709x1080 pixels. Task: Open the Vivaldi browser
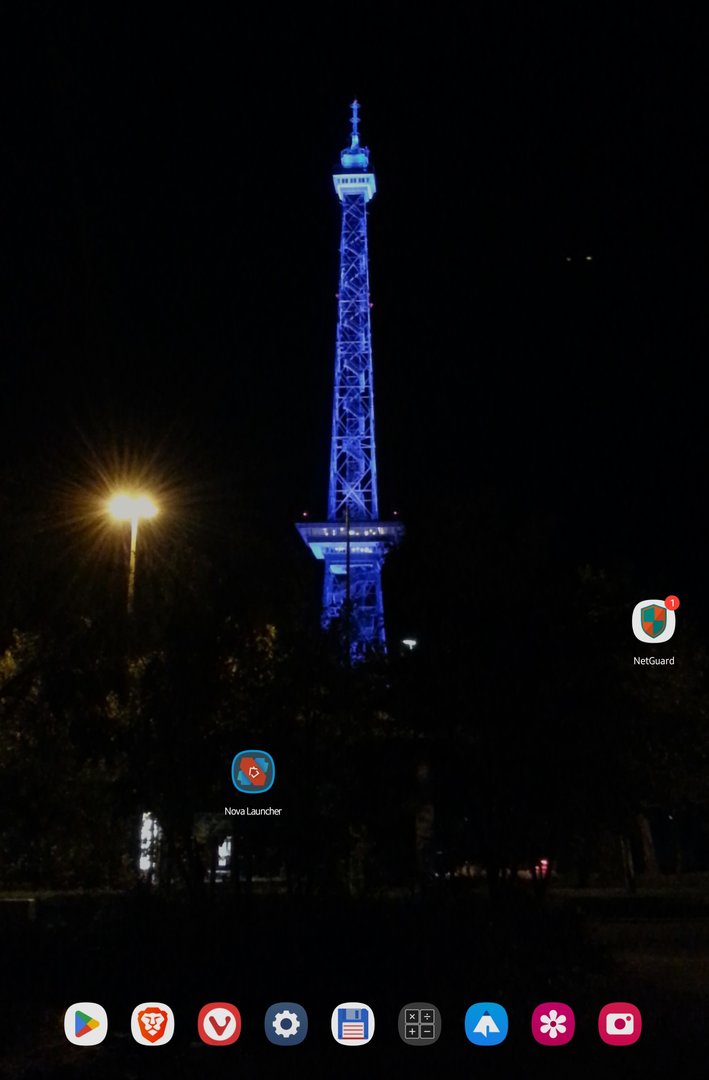click(219, 1024)
